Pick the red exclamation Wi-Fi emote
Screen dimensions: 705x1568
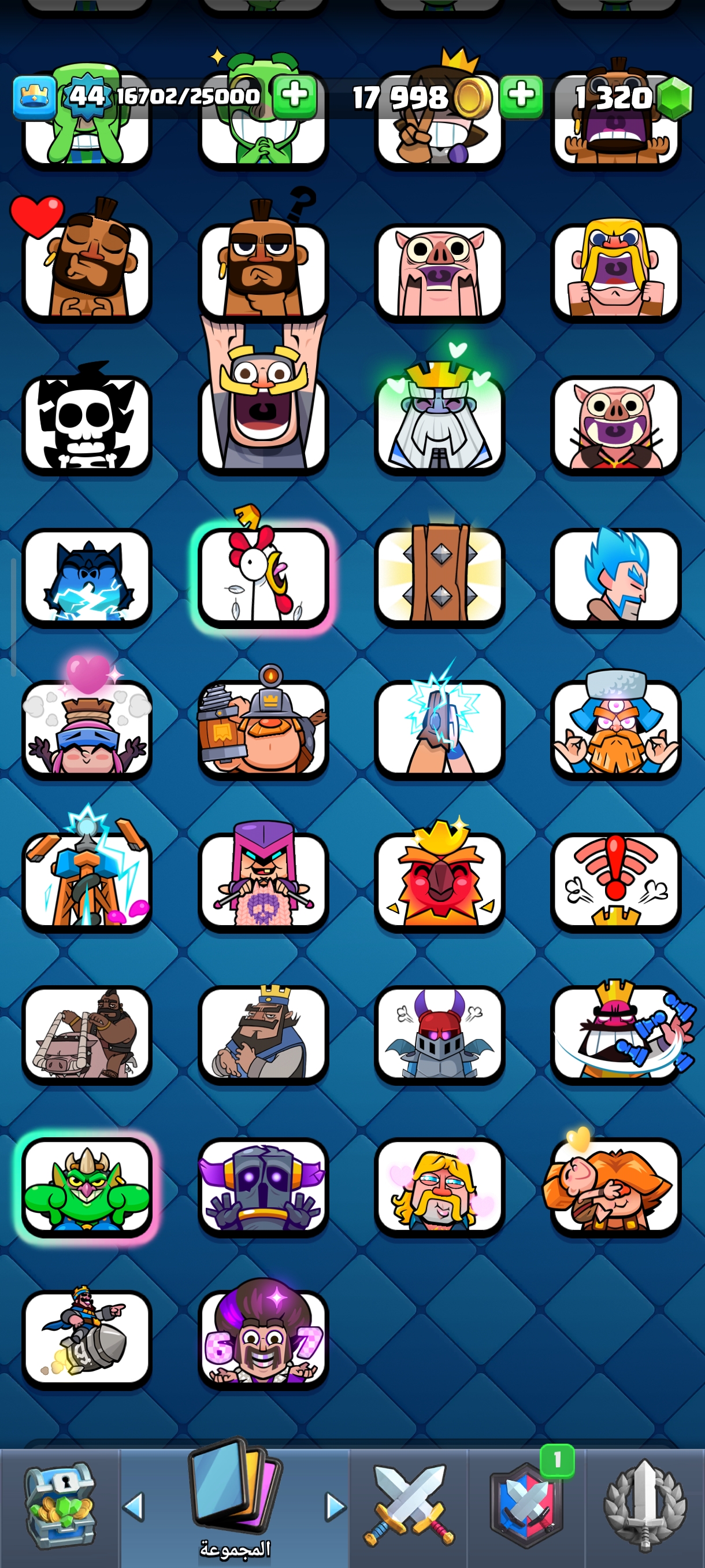click(x=615, y=881)
